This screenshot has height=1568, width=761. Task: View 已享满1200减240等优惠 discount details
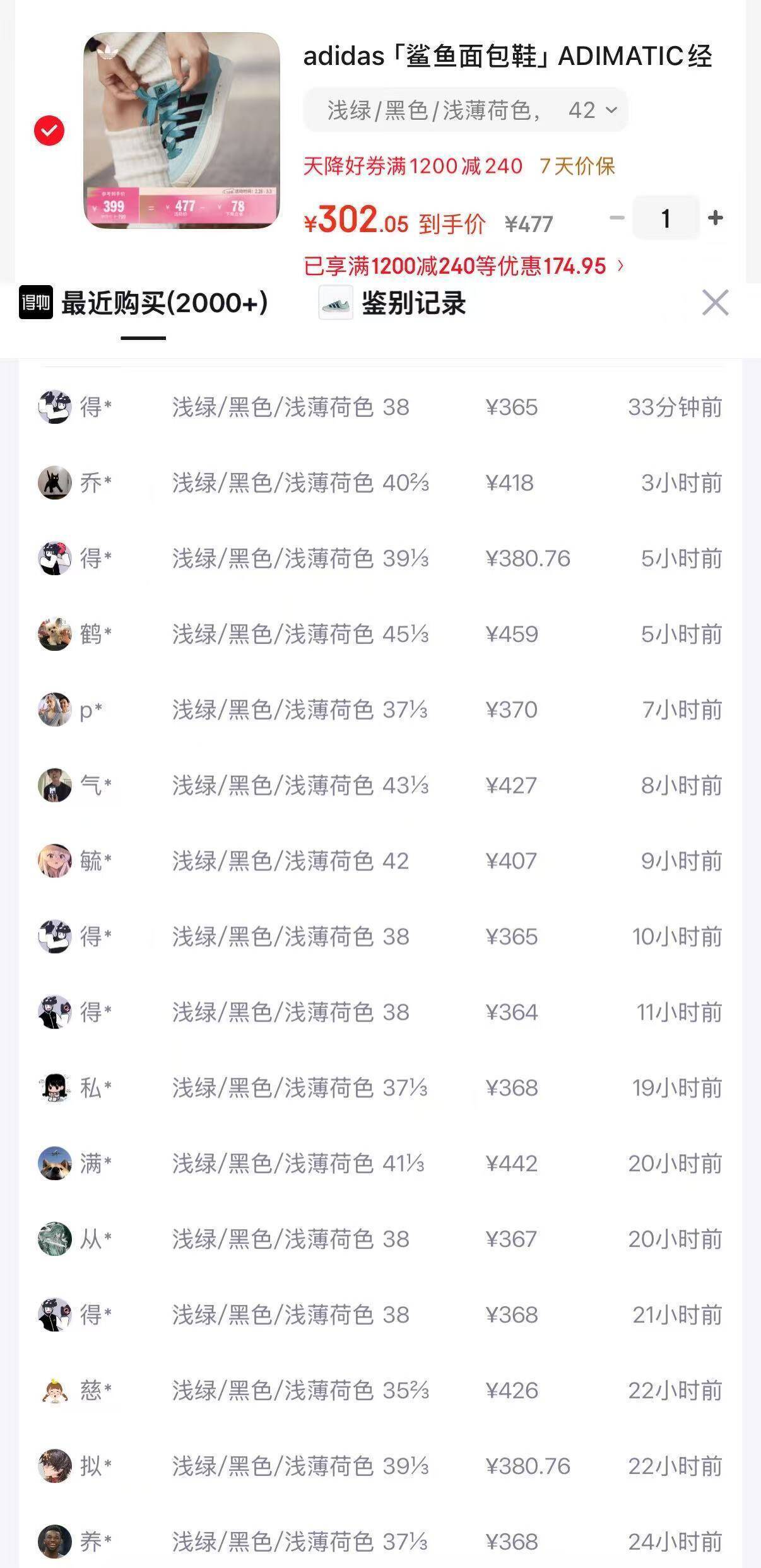(464, 266)
